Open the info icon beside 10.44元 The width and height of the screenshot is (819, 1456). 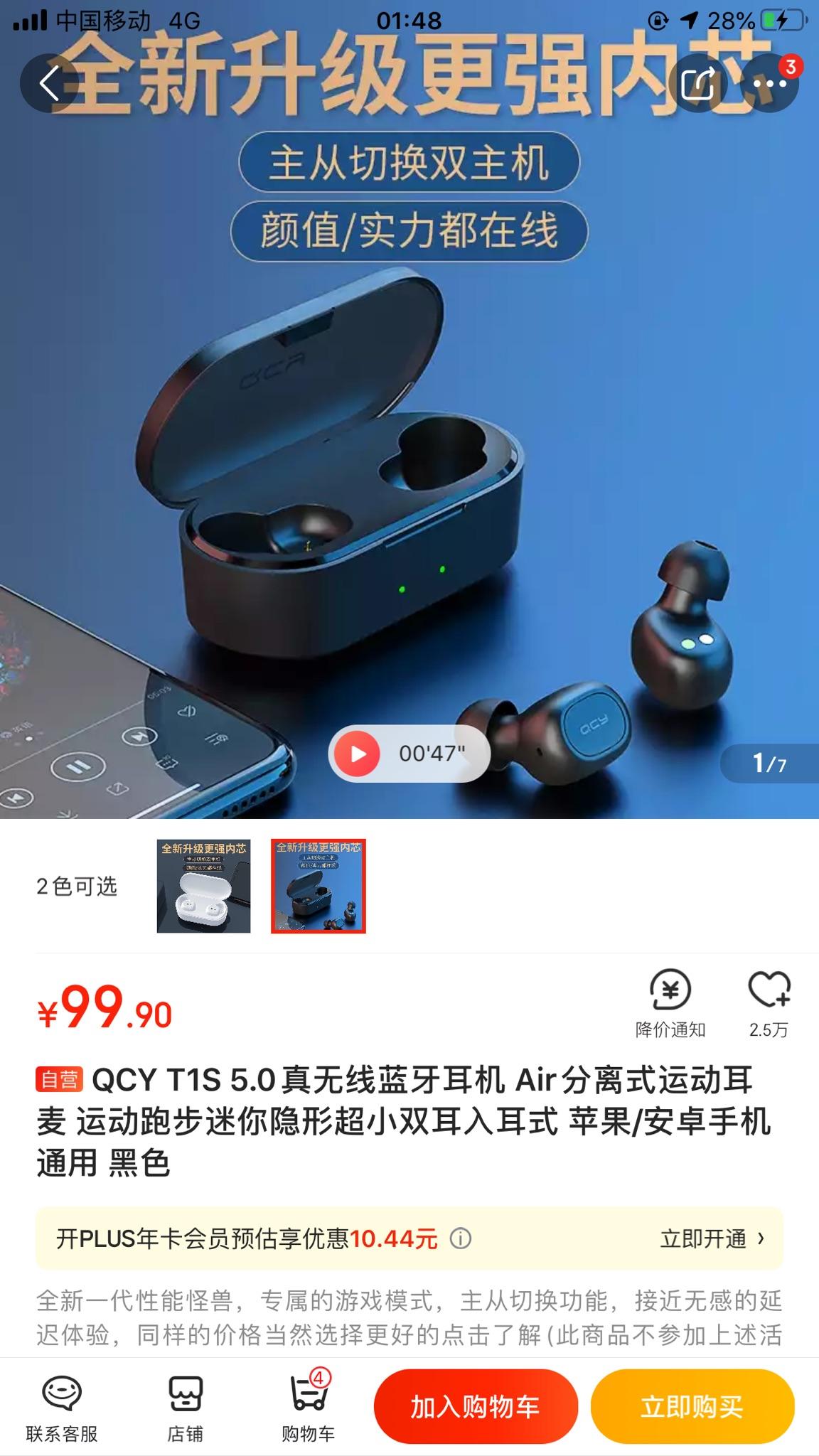(461, 1239)
